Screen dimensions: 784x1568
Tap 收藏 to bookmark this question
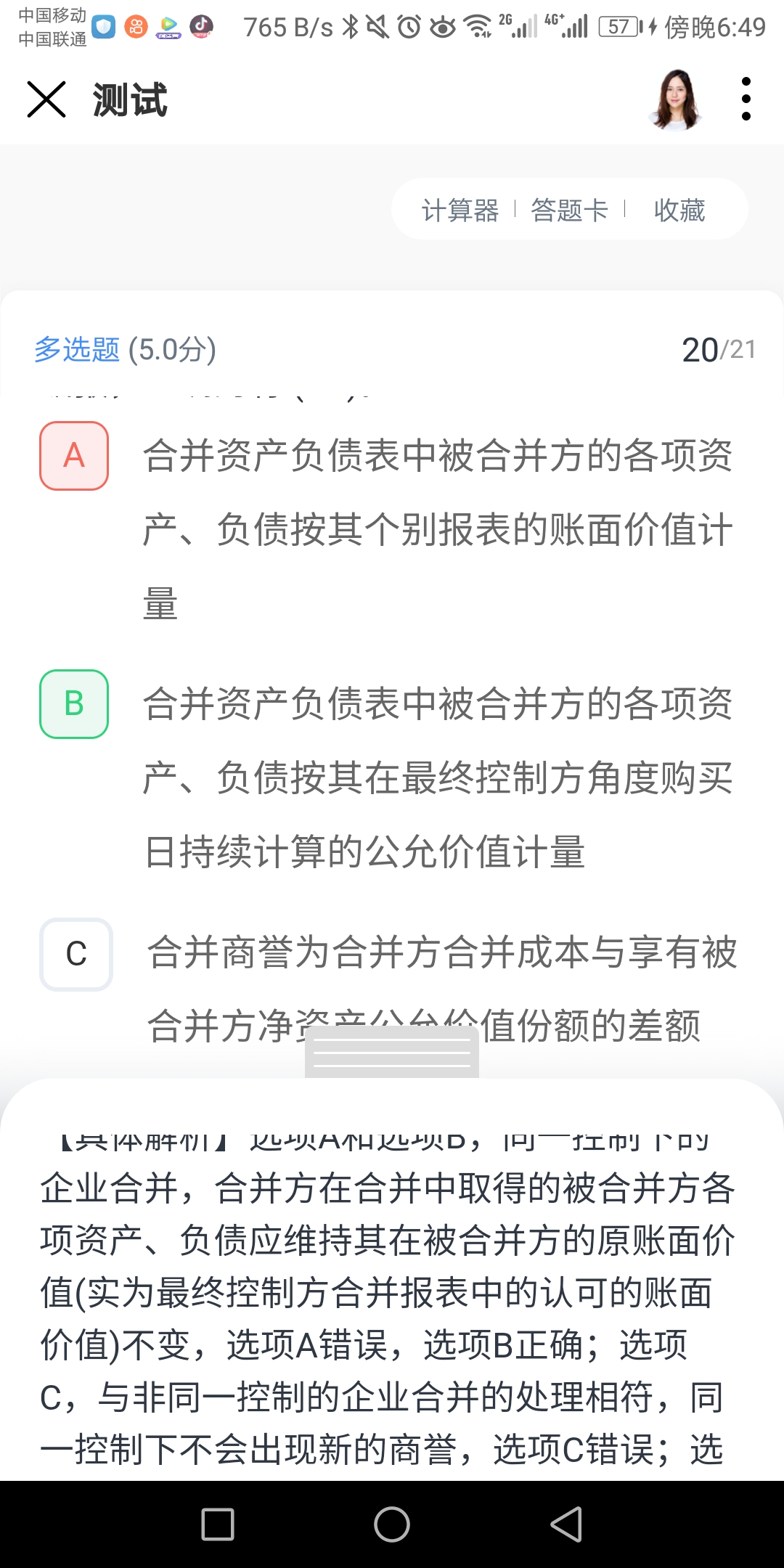679,211
